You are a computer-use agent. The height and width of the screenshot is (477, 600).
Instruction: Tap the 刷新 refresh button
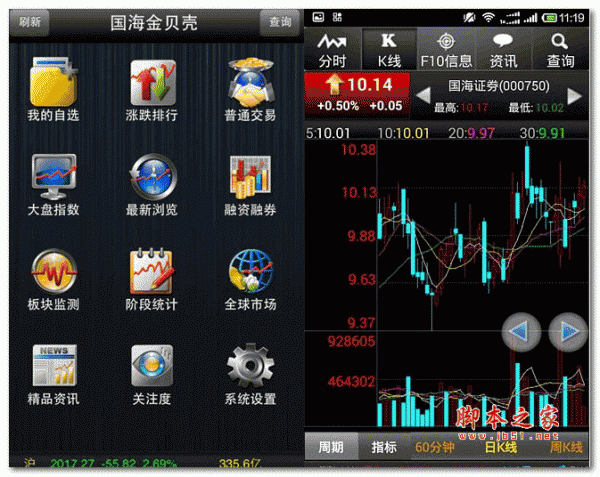31,20
